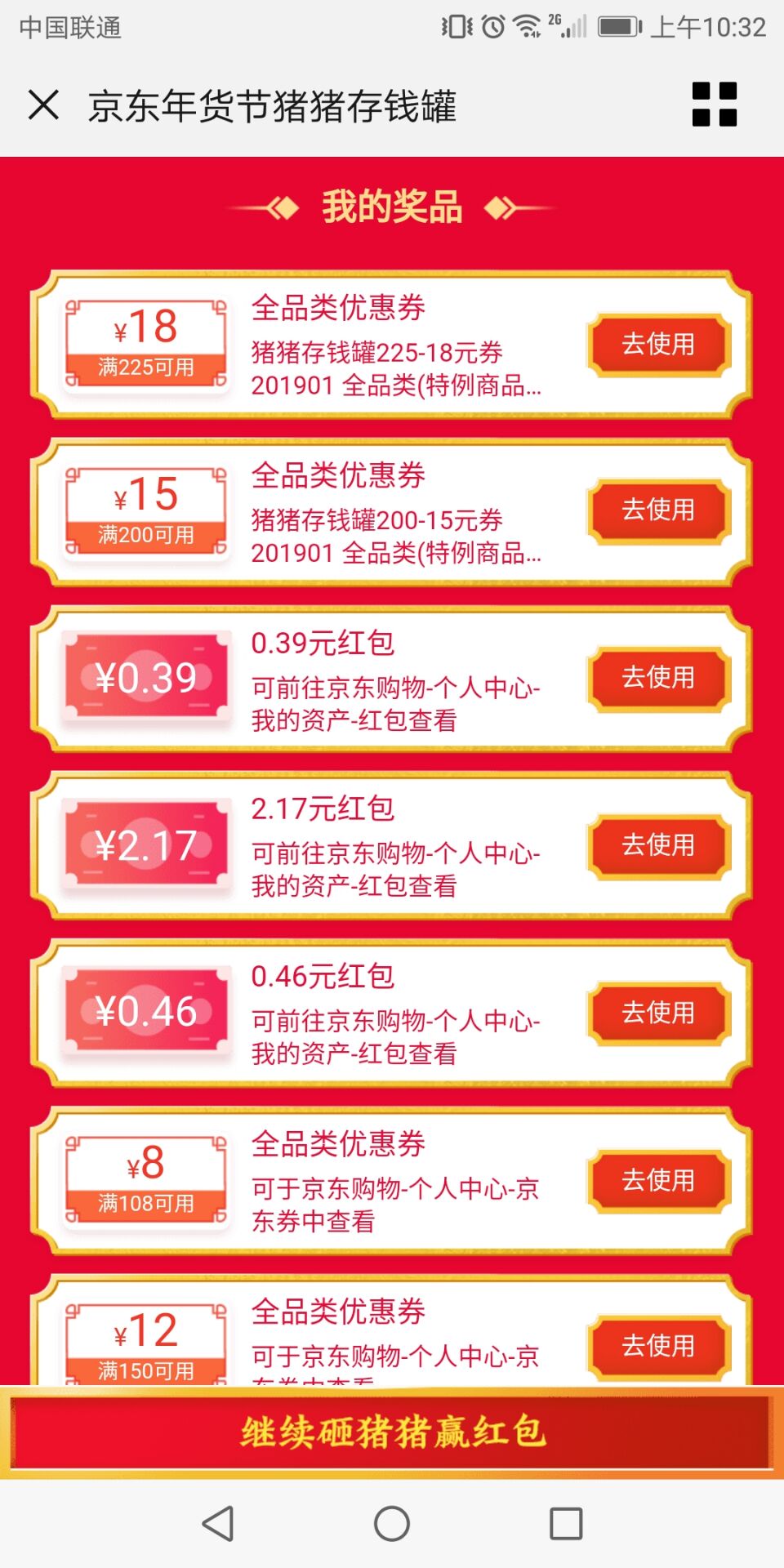Tap 去使用 for the 0.46元红包
Image resolution: width=784 pixels, height=1568 pixels.
pyautogui.click(x=658, y=1013)
